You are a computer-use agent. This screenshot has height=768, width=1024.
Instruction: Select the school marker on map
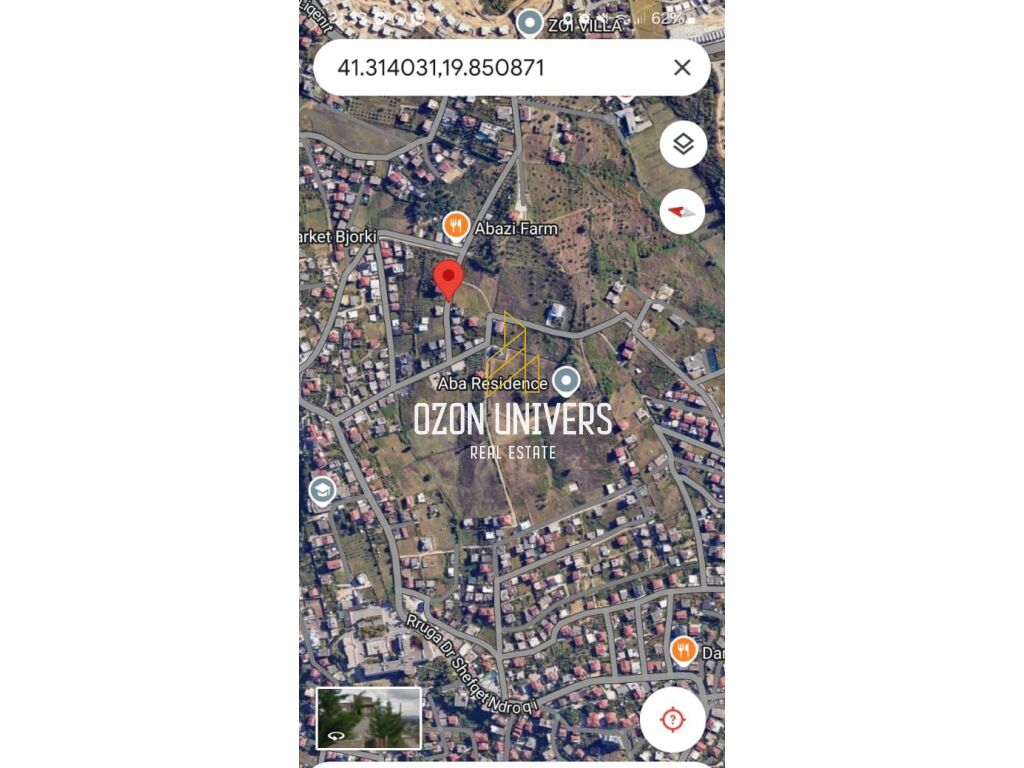[322, 491]
